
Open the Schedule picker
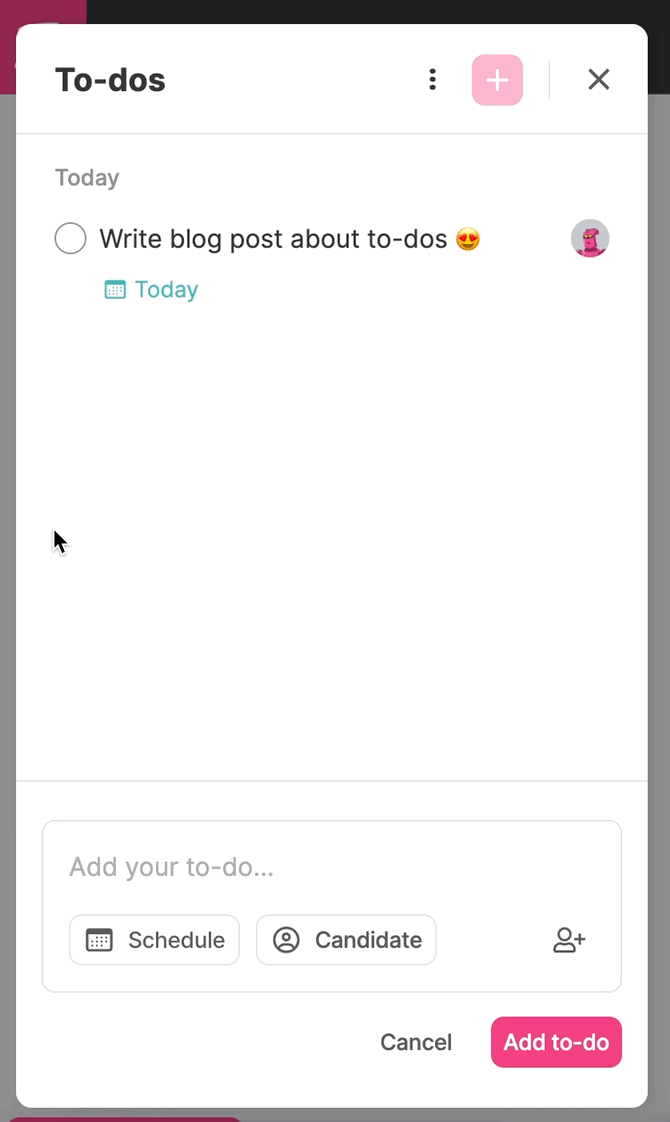click(x=155, y=940)
